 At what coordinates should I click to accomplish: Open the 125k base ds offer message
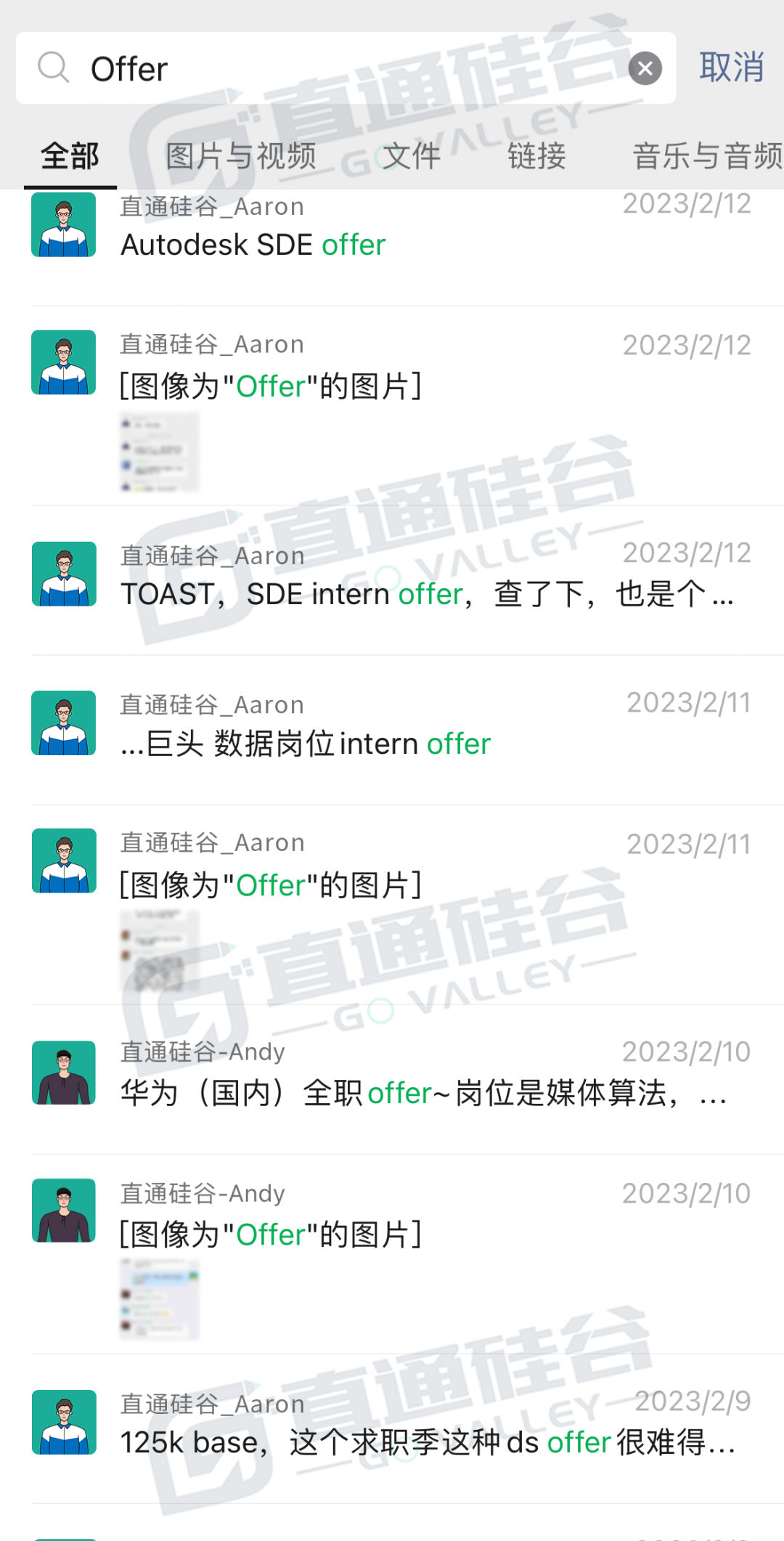tap(392, 1428)
